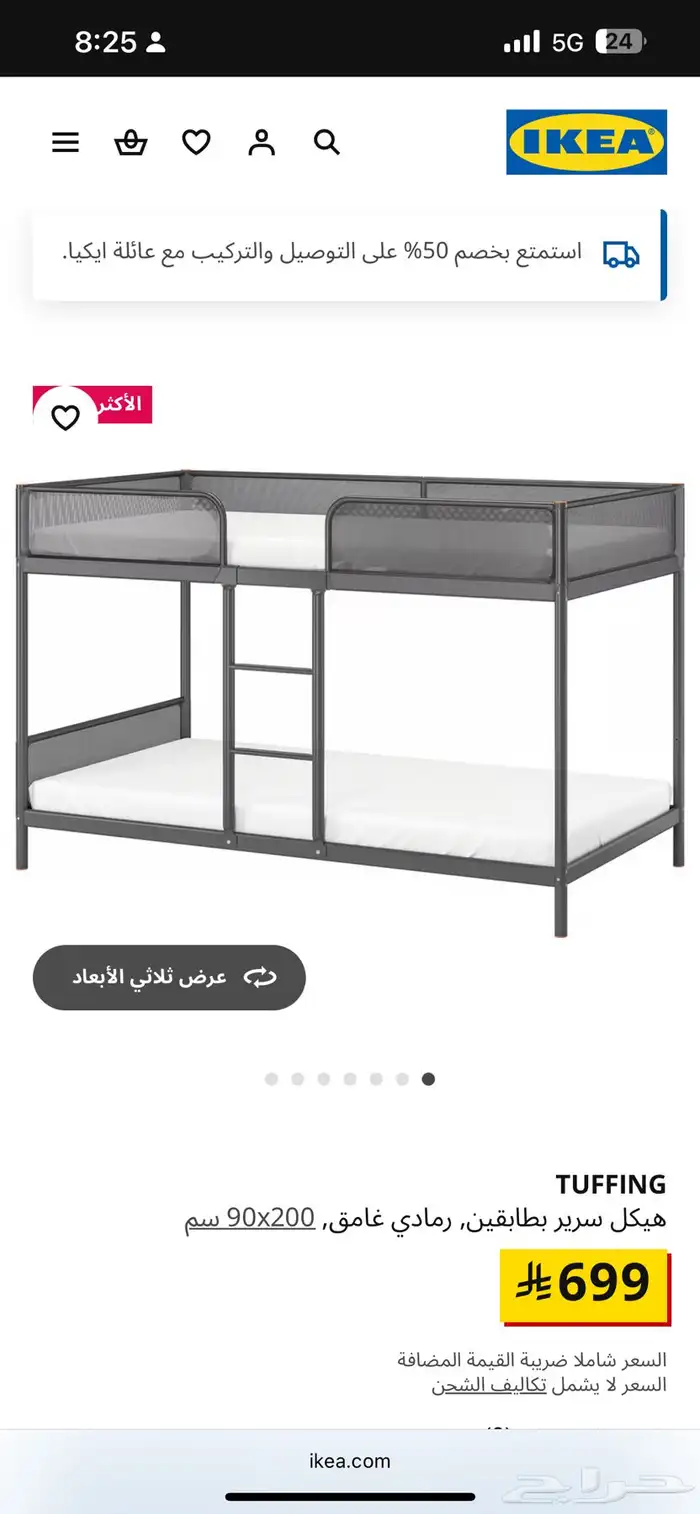The image size is (700, 1514).
Task: Open the shipping costs link
Action: click(x=489, y=1385)
